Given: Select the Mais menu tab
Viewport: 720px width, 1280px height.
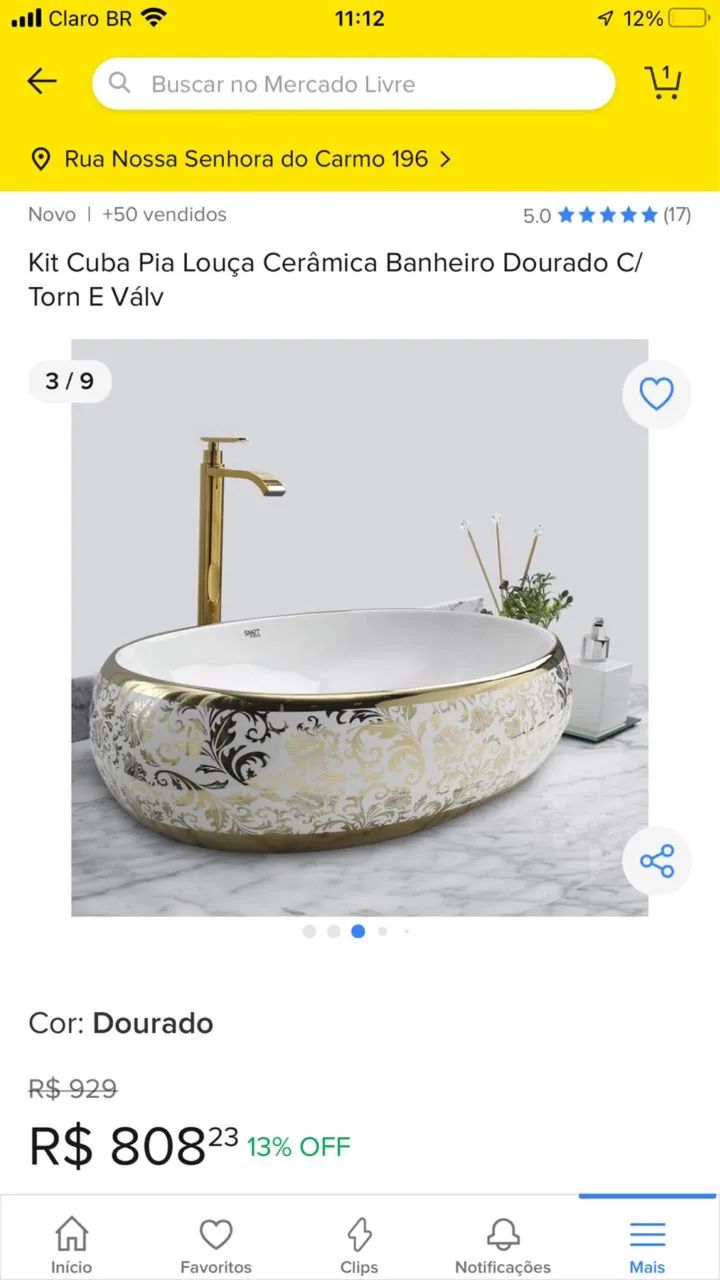Looking at the screenshot, I should (647, 1245).
